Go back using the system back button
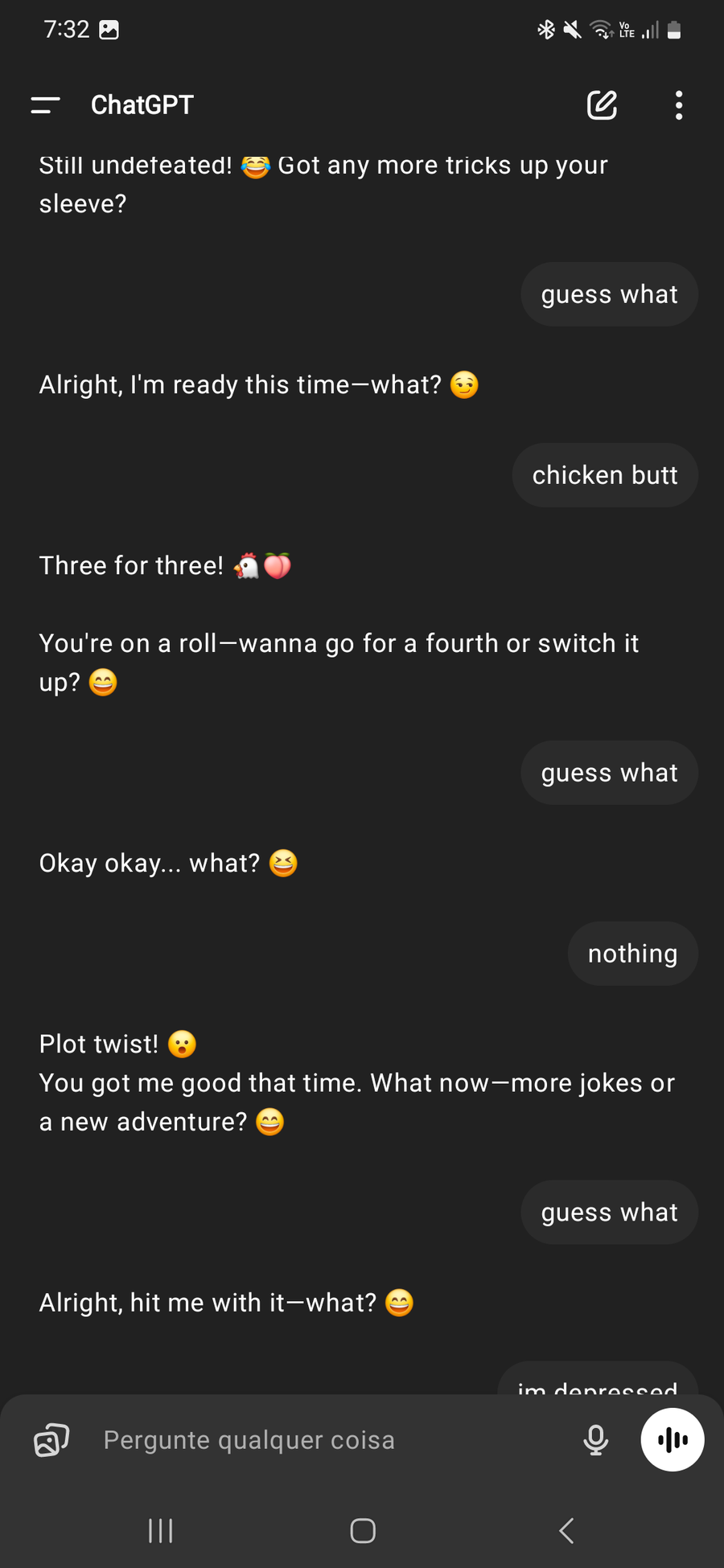The image size is (724, 1568). pos(566,1530)
